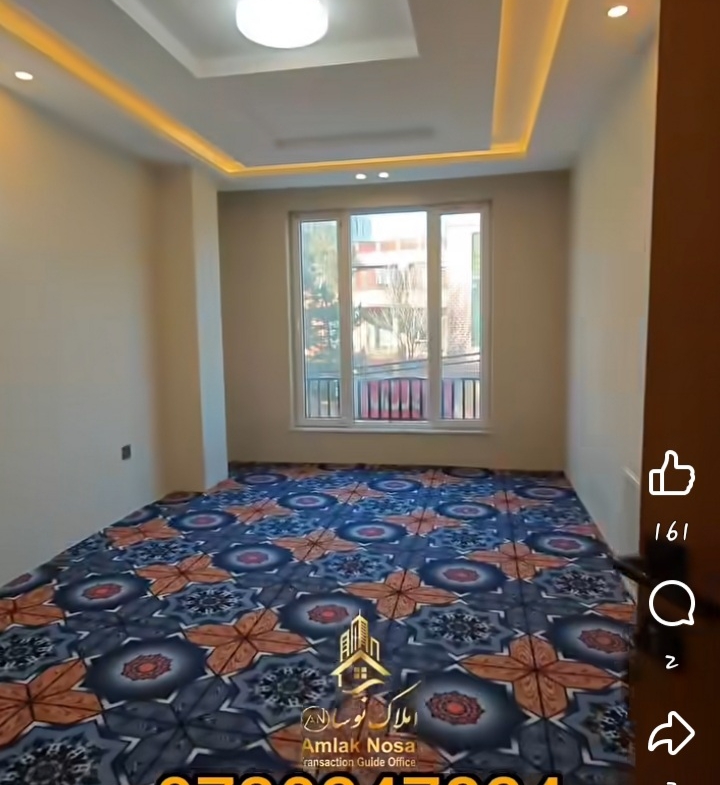Open the comments on this video
The width and height of the screenshot is (720, 785).
[x=671, y=605]
